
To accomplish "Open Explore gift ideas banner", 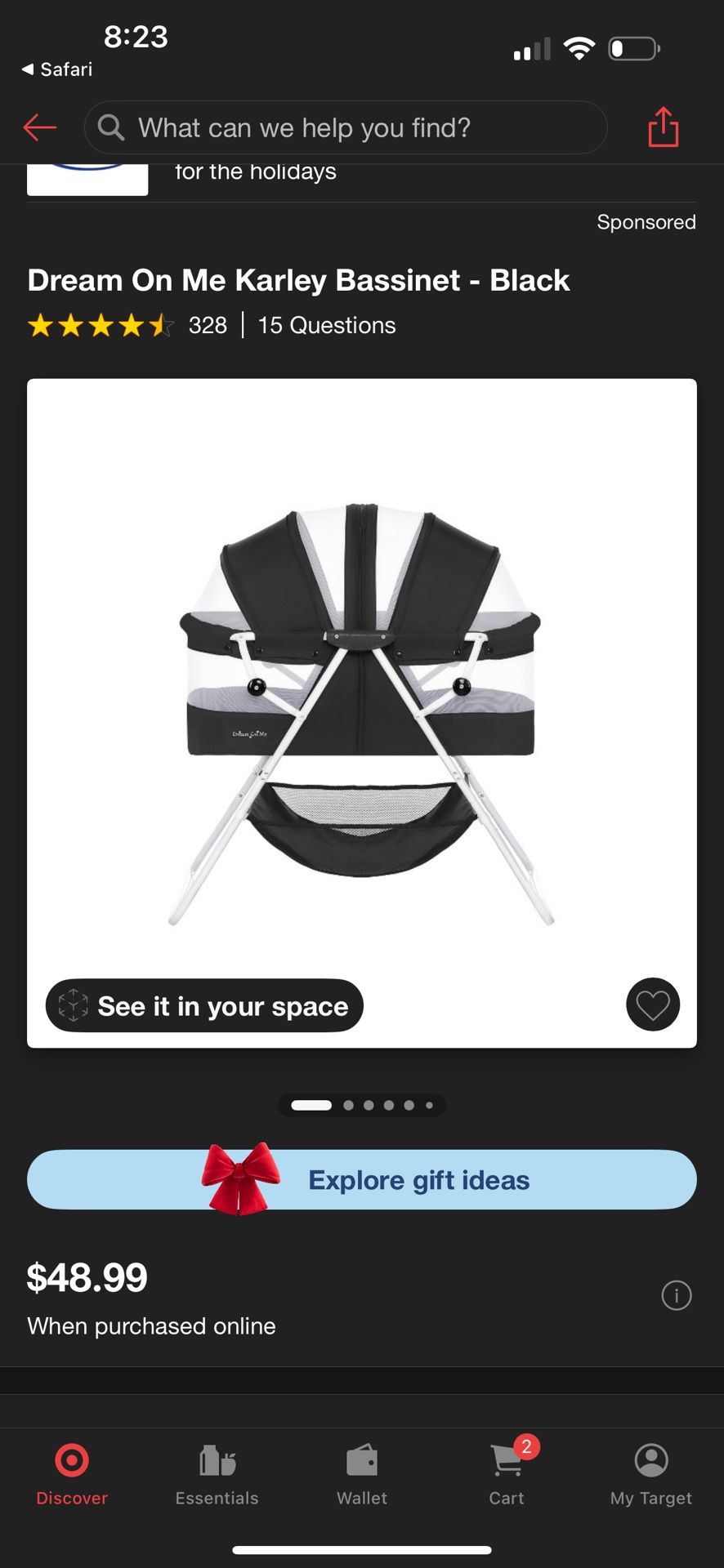I will 361,1179.
